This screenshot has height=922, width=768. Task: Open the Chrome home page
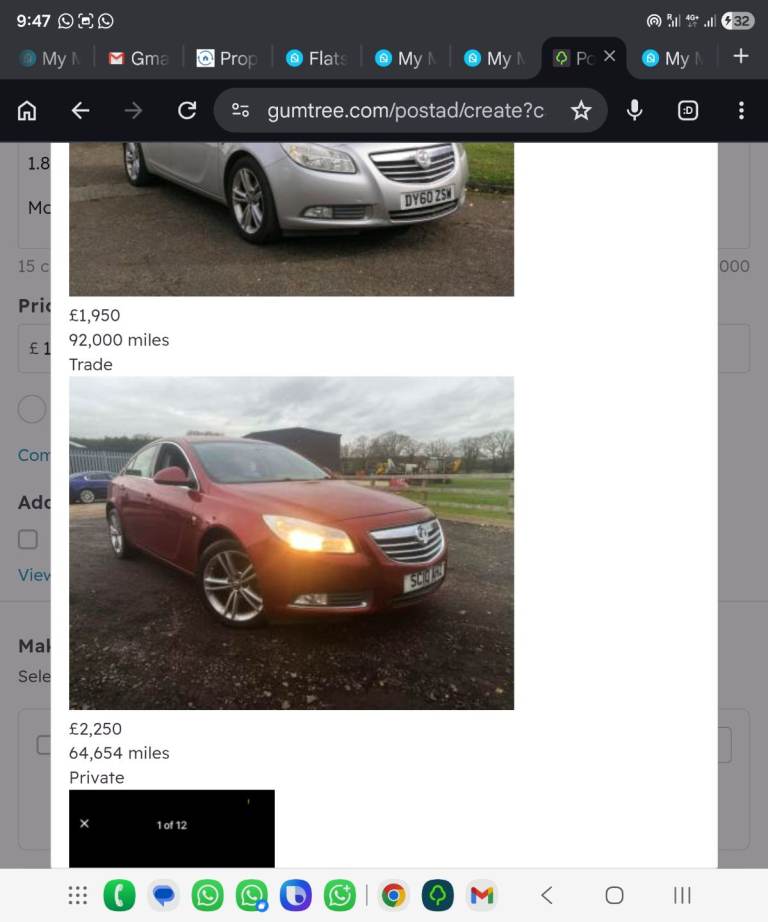(x=28, y=110)
